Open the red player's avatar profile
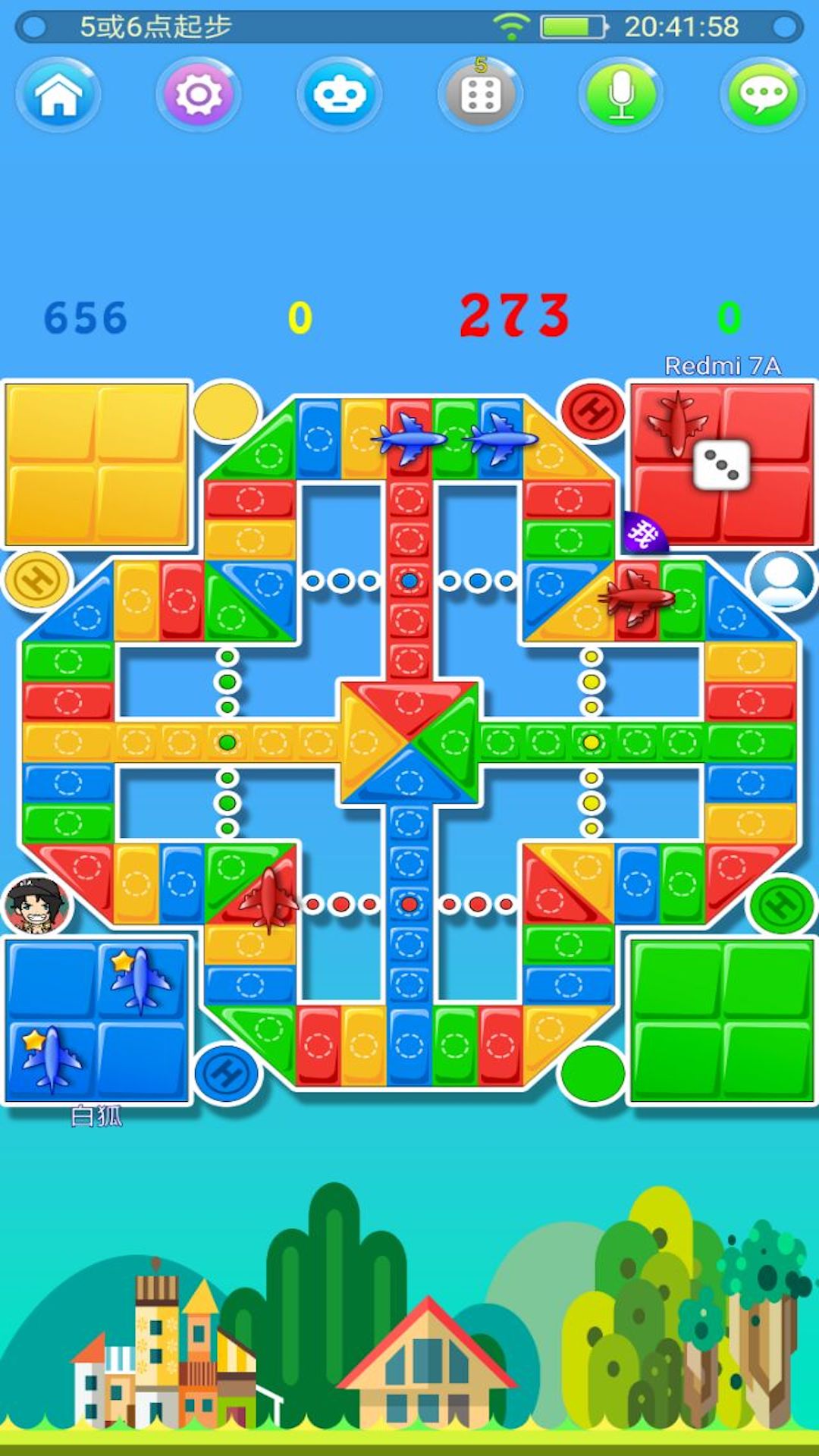Viewport: 819px width, 1456px height. [781, 580]
